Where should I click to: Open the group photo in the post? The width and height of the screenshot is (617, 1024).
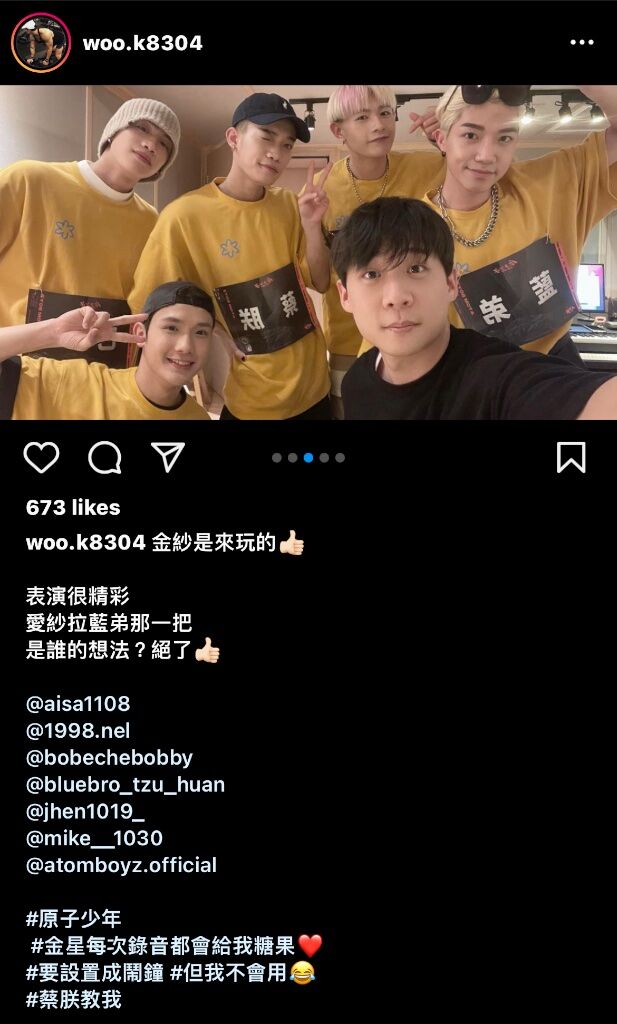[x=308, y=252]
